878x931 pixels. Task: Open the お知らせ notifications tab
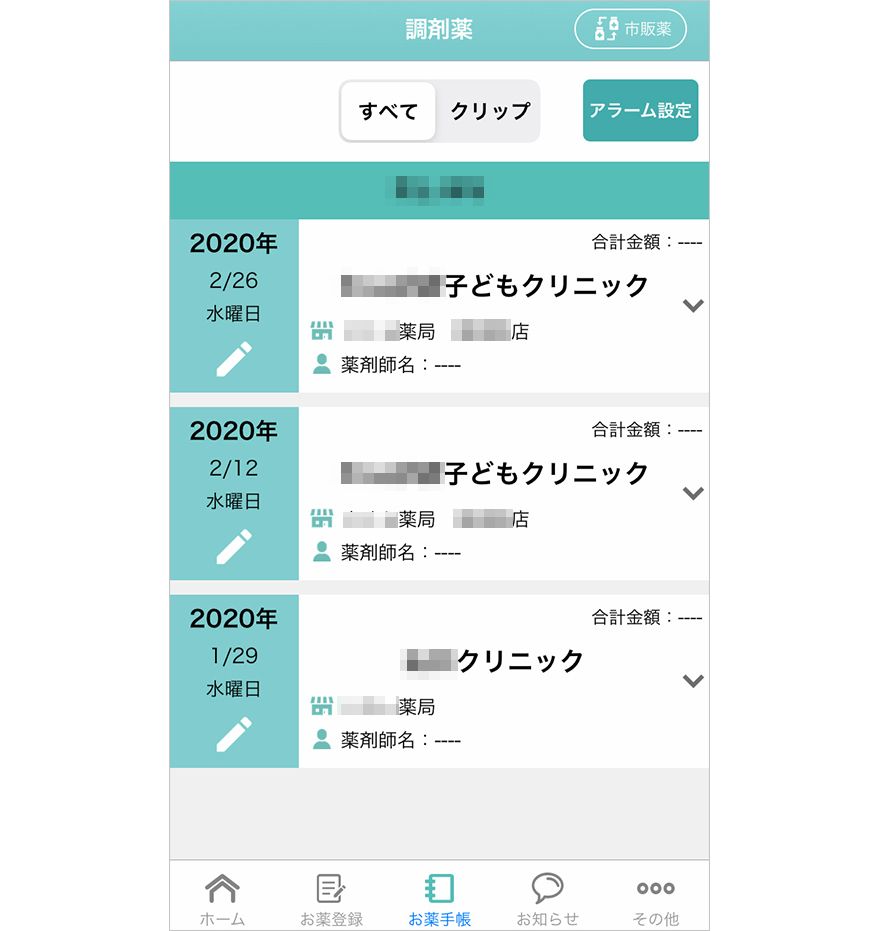point(547,899)
